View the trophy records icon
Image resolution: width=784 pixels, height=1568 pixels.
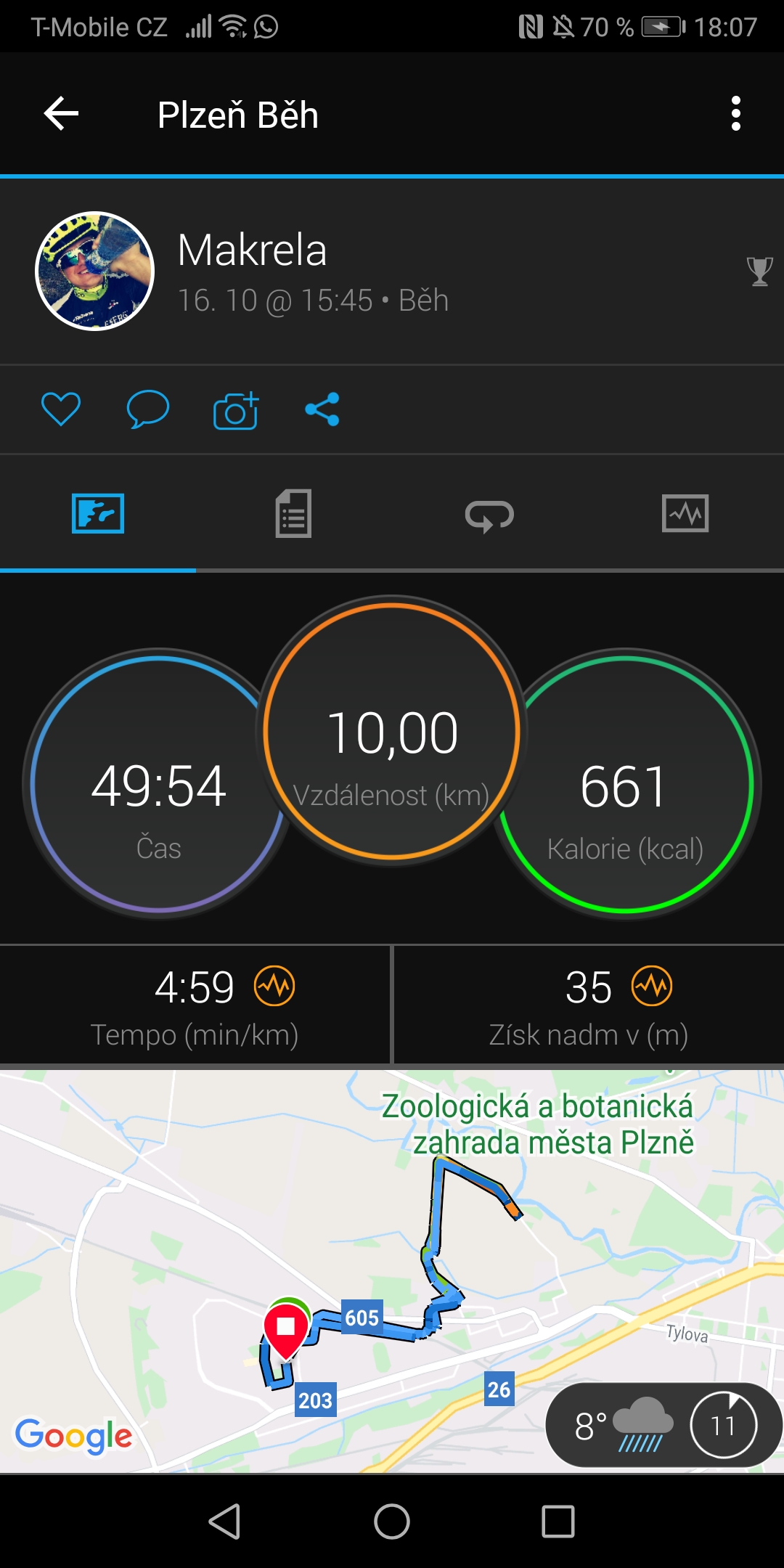[759, 271]
